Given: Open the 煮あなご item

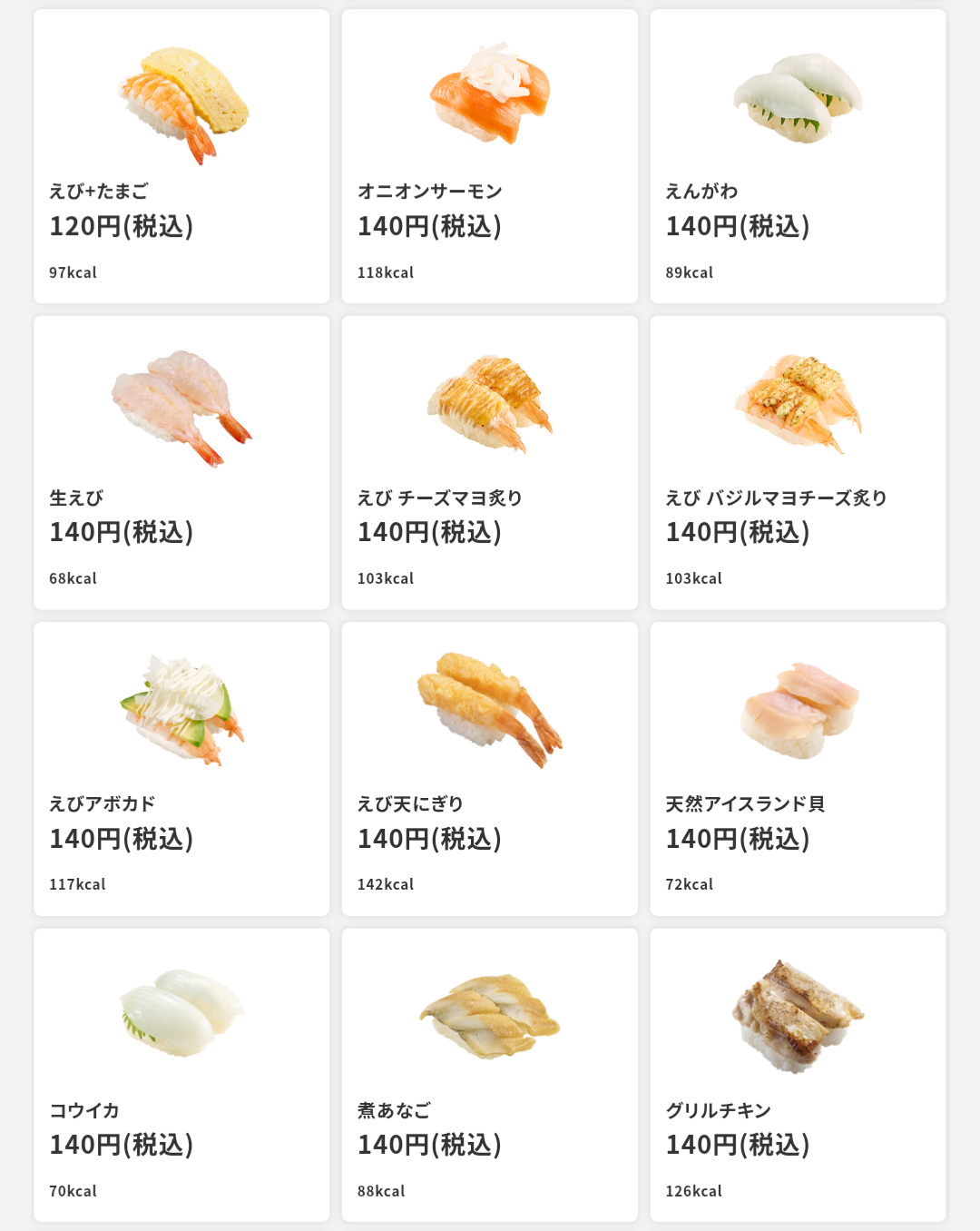Looking at the screenshot, I should (x=489, y=1074).
